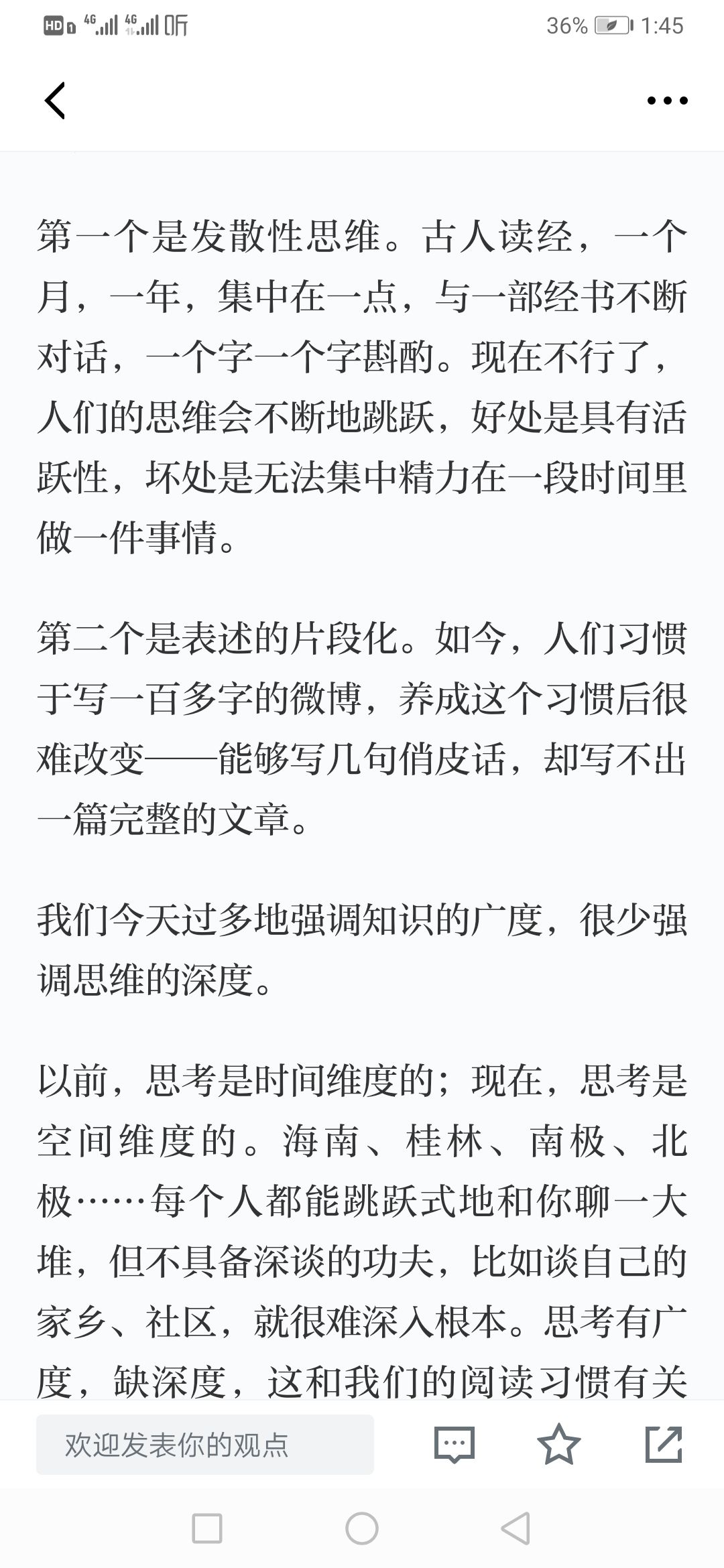Favorite this article with the star
The image size is (724, 1568).
pyautogui.click(x=558, y=1444)
